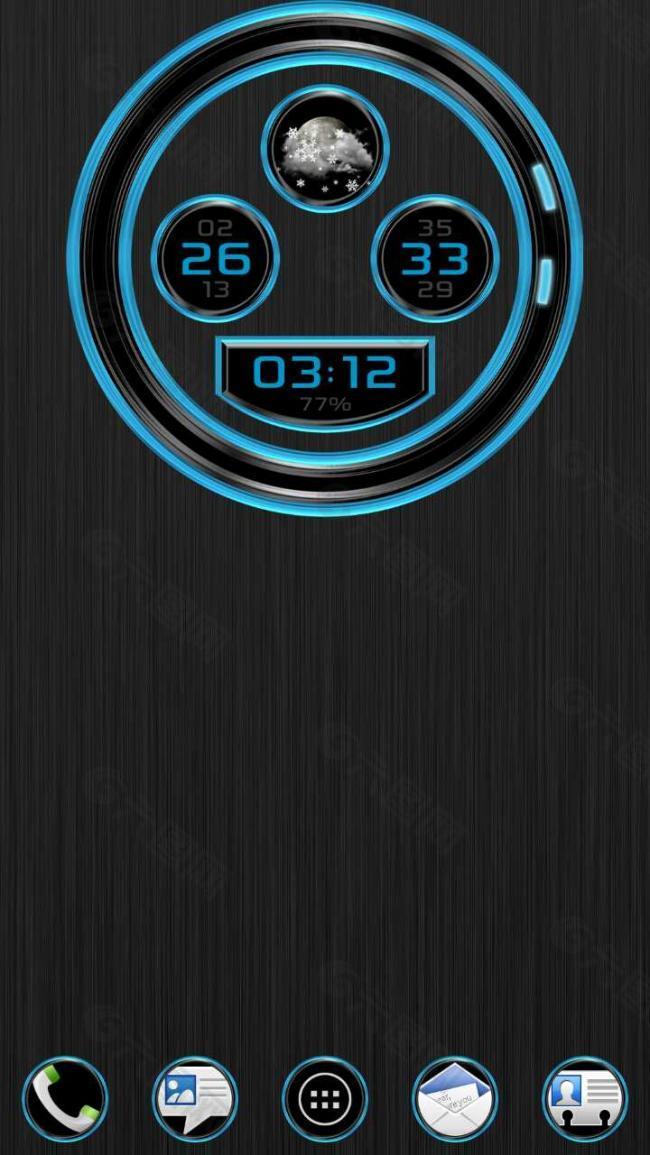Tap the 03:12 clock in the widget
Image resolution: width=650 pixels, height=1155 pixels.
pos(325,373)
